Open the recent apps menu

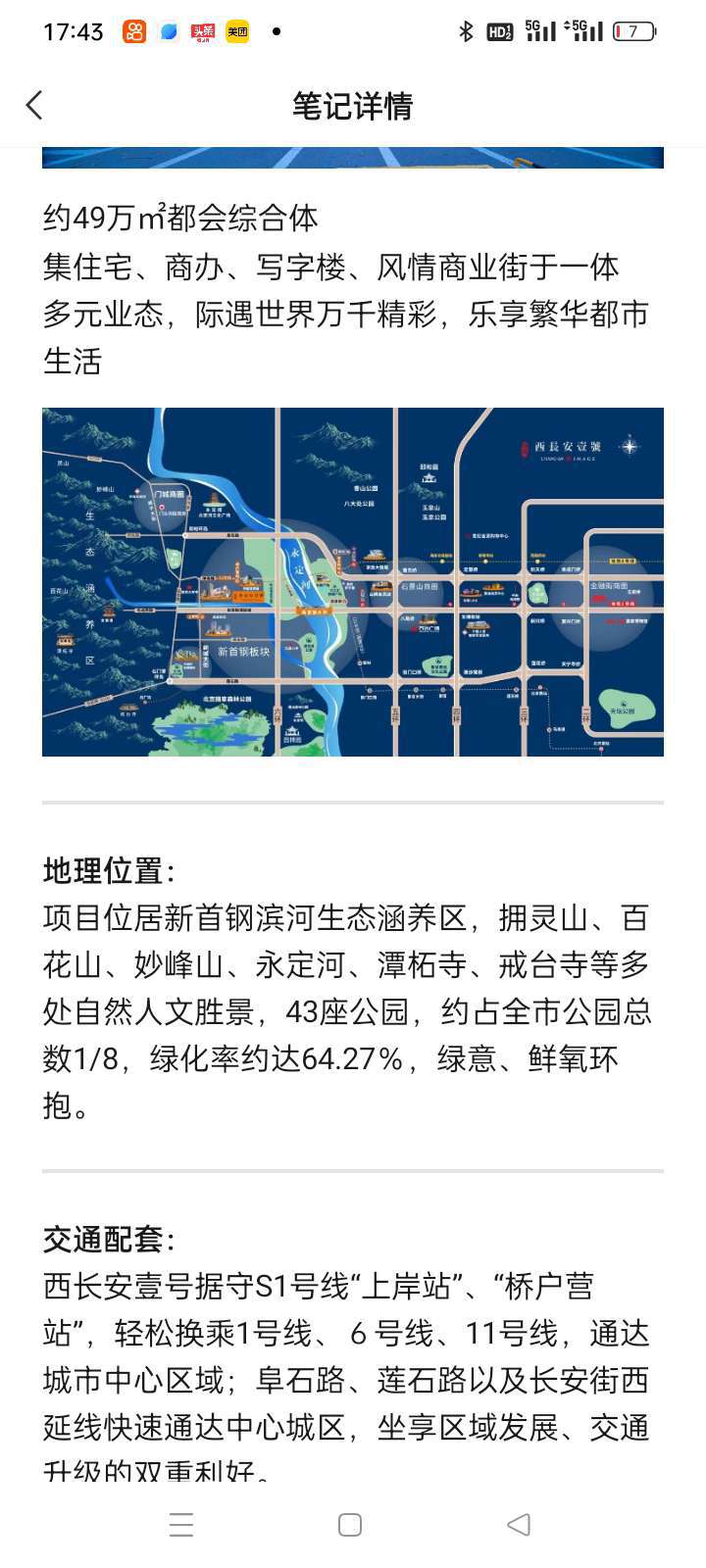pos(181,1524)
